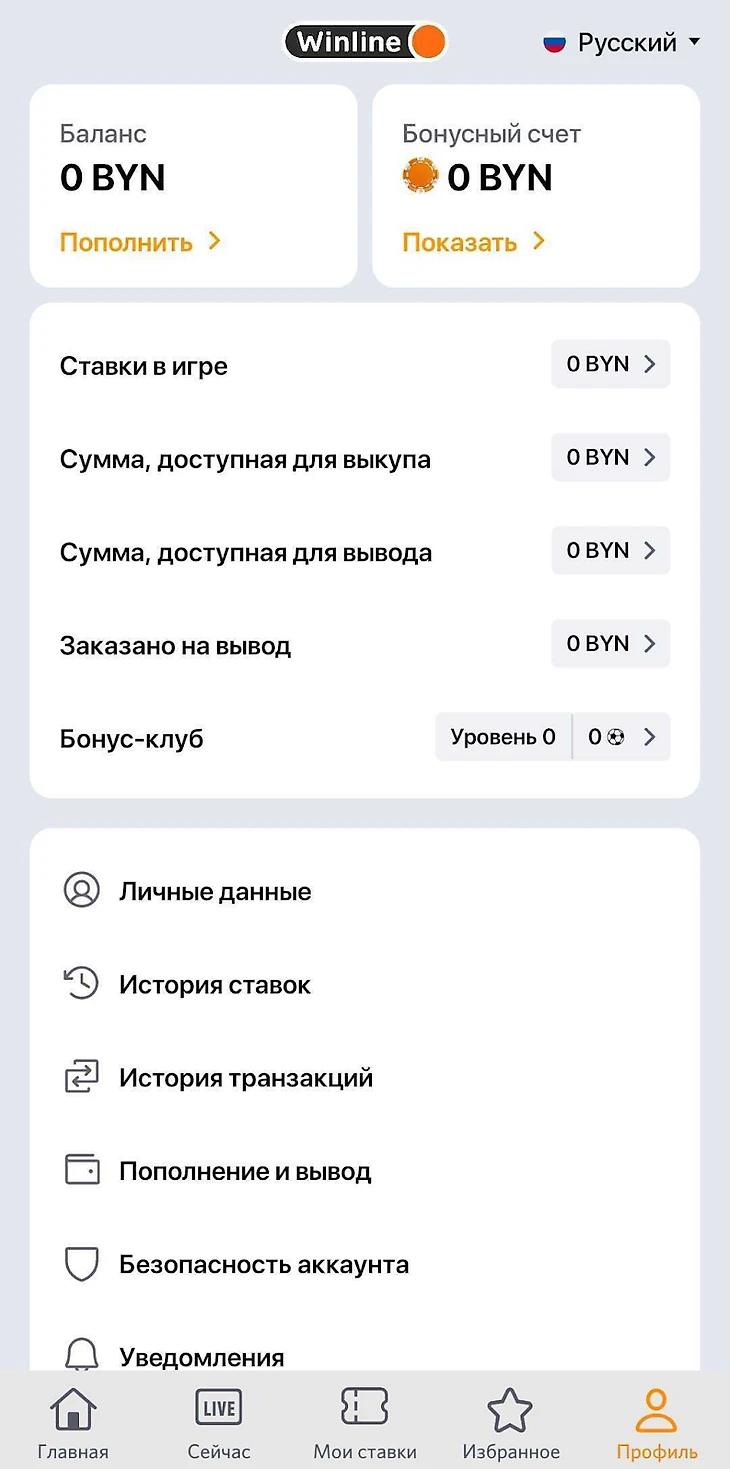The height and width of the screenshot is (1469, 730).
Task: Open Сумма, доступная для выкупа amount
Action: pyautogui.click(x=610, y=458)
